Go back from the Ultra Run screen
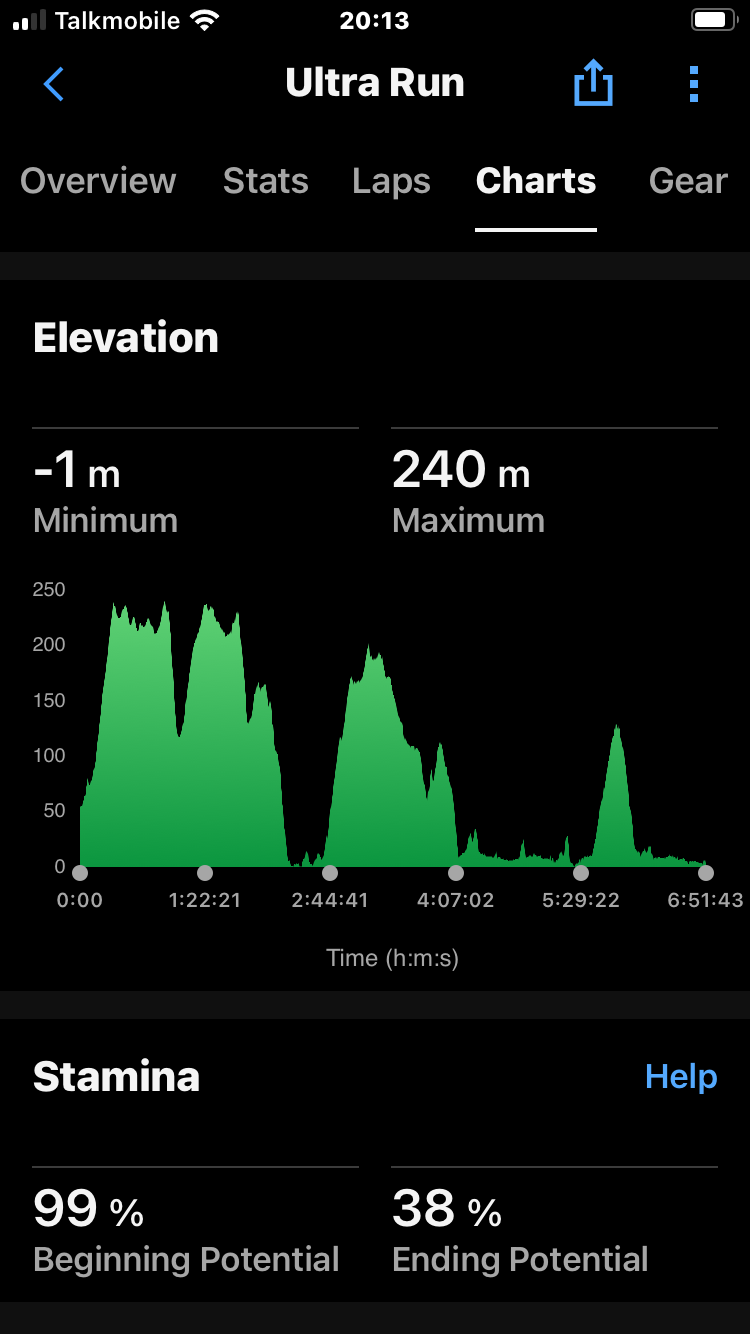This screenshot has height=1334, width=750. [x=54, y=84]
